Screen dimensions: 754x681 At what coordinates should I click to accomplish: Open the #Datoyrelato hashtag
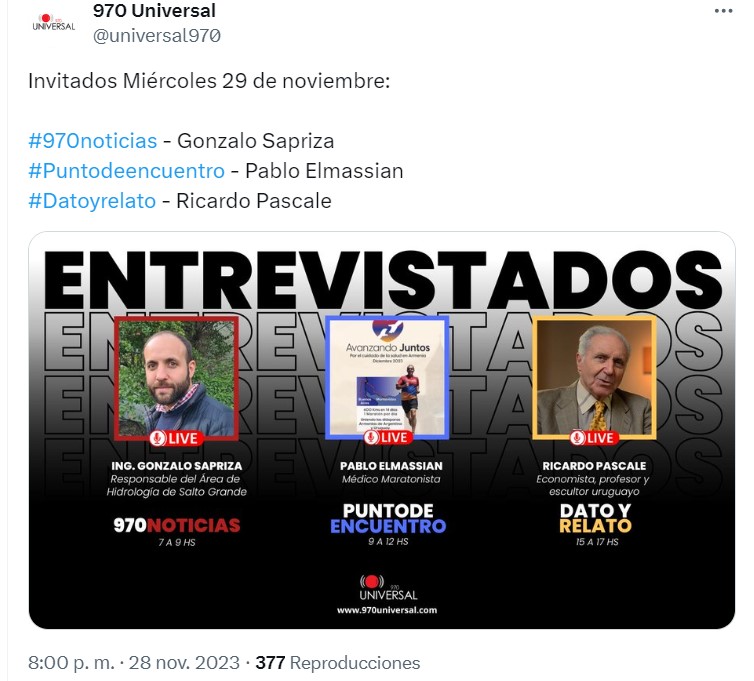coord(92,200)
